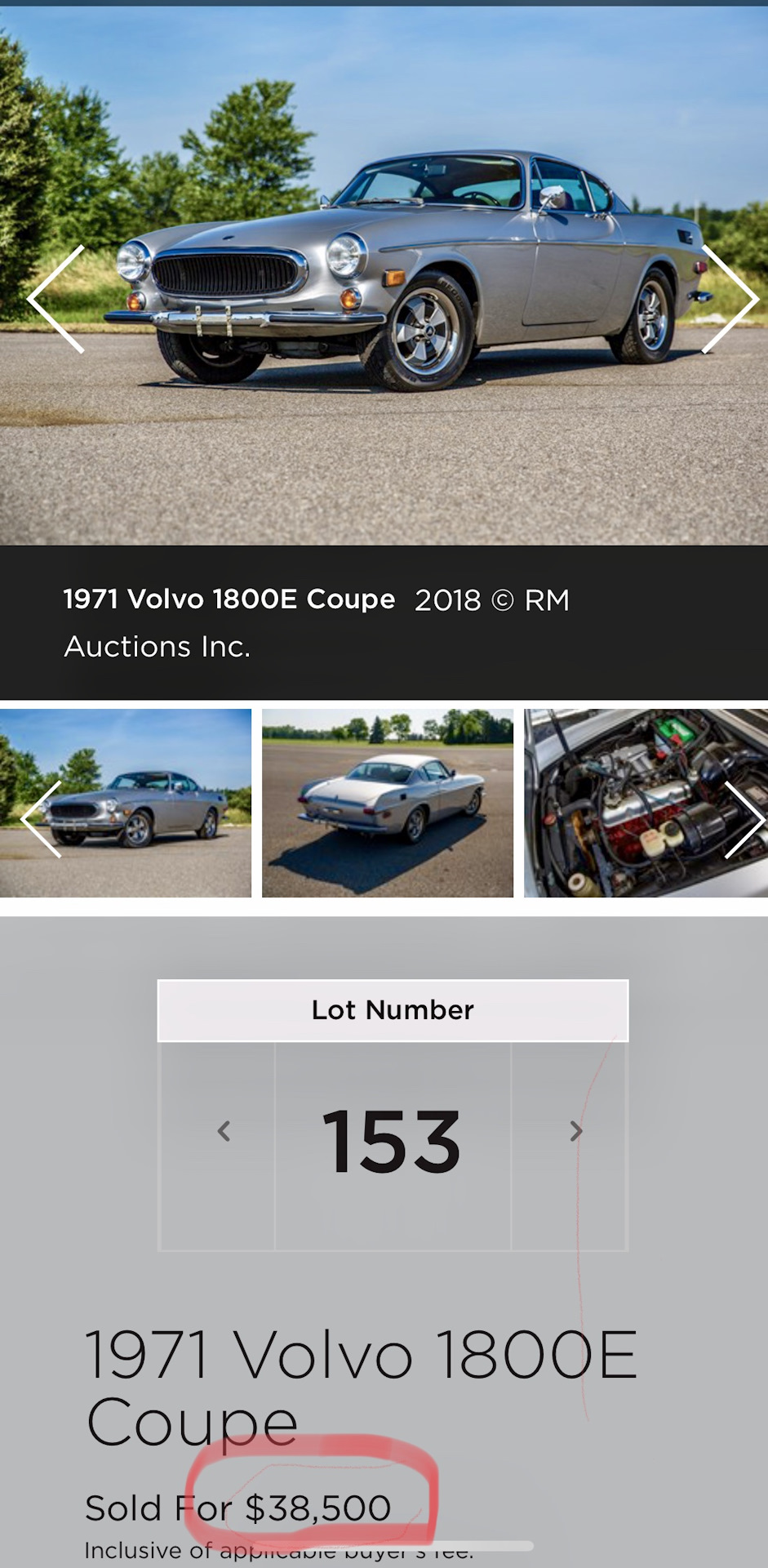Viewport: 768px width, 1568px height.
Task: Go to the previous lot number
Action: [x=224, y=1131]
